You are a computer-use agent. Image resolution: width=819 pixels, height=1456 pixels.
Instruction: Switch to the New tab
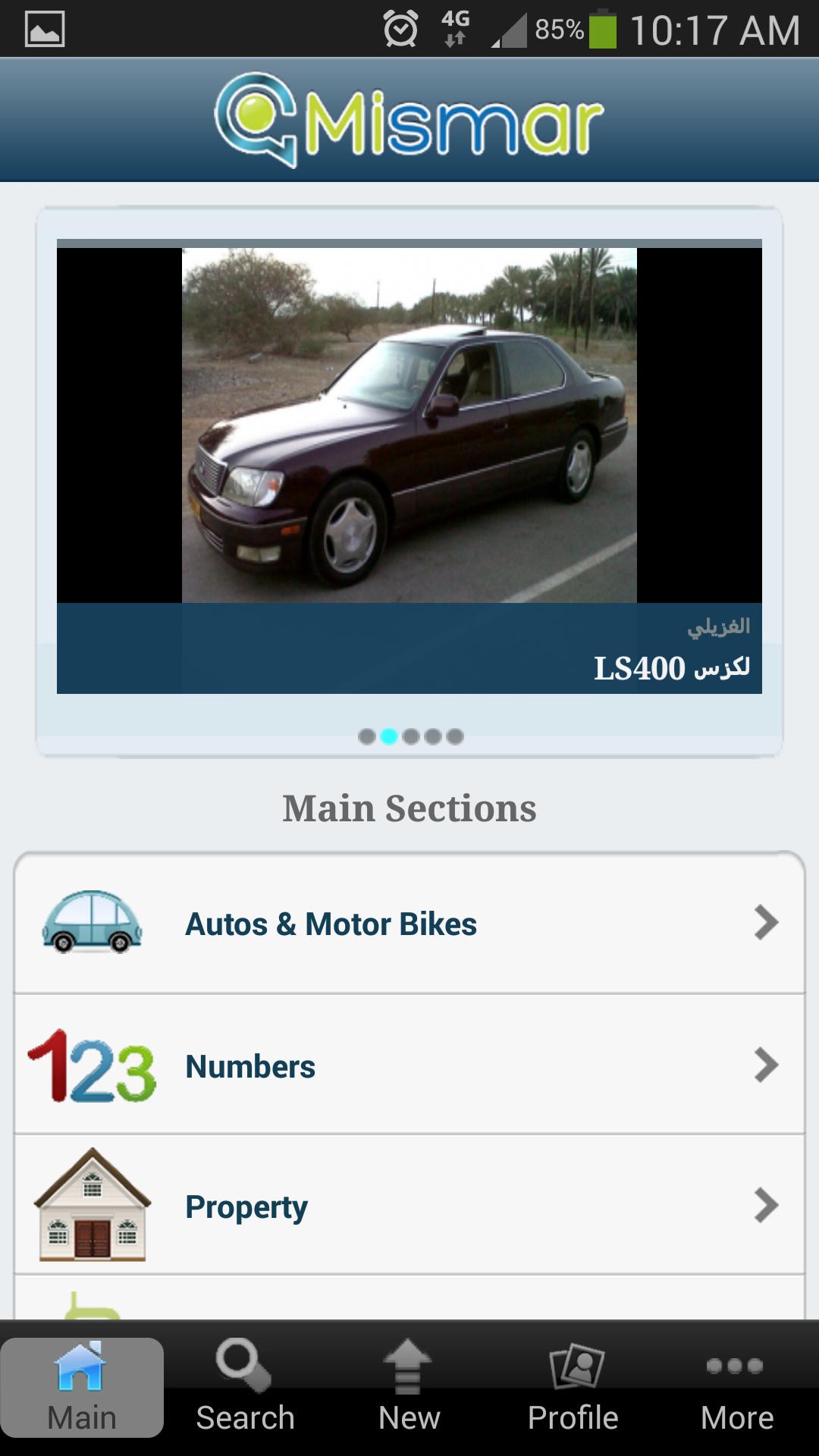point(409,1388)
